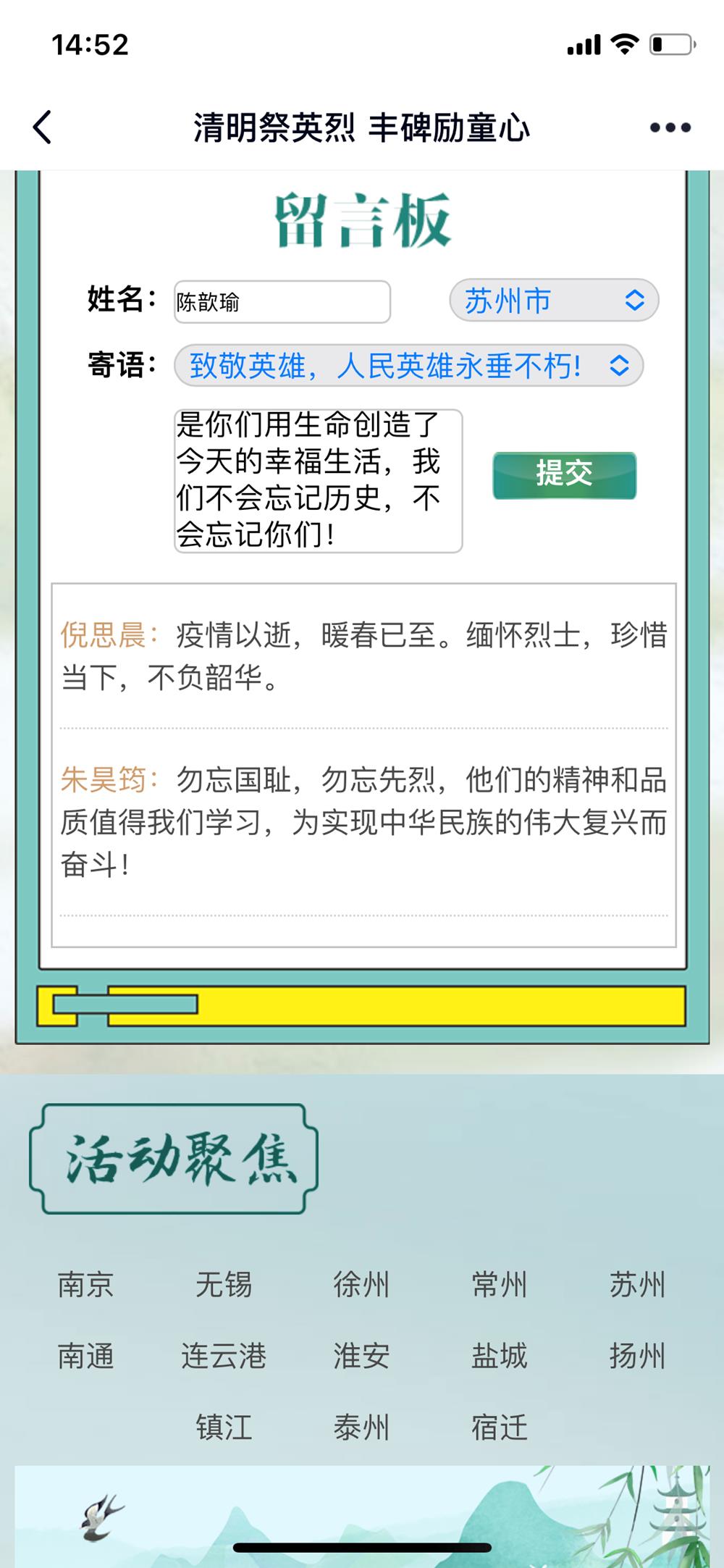View 南通 activity focus

coord(86,1355)
